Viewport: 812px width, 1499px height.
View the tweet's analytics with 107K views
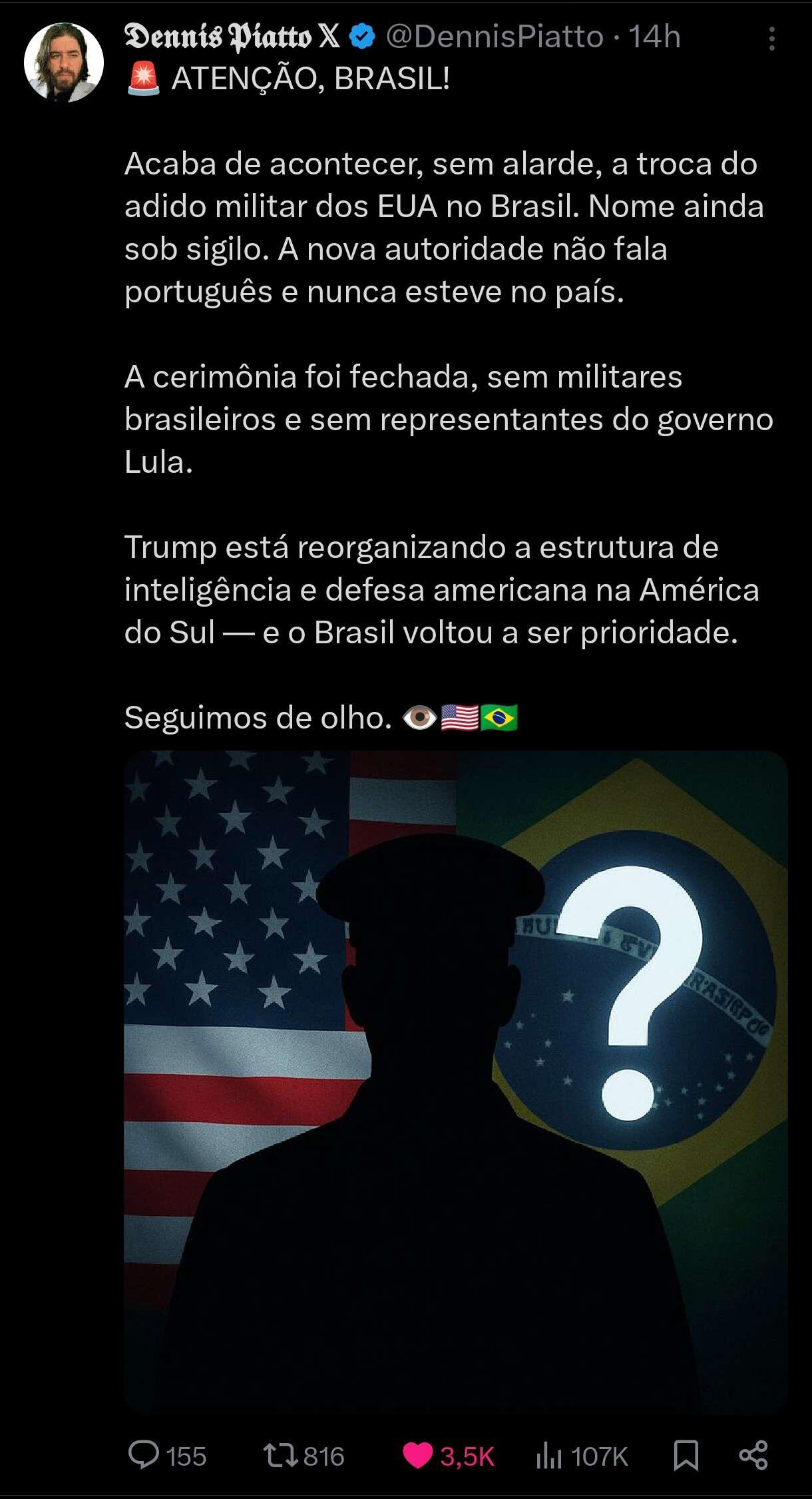(x=582, y=1456)
